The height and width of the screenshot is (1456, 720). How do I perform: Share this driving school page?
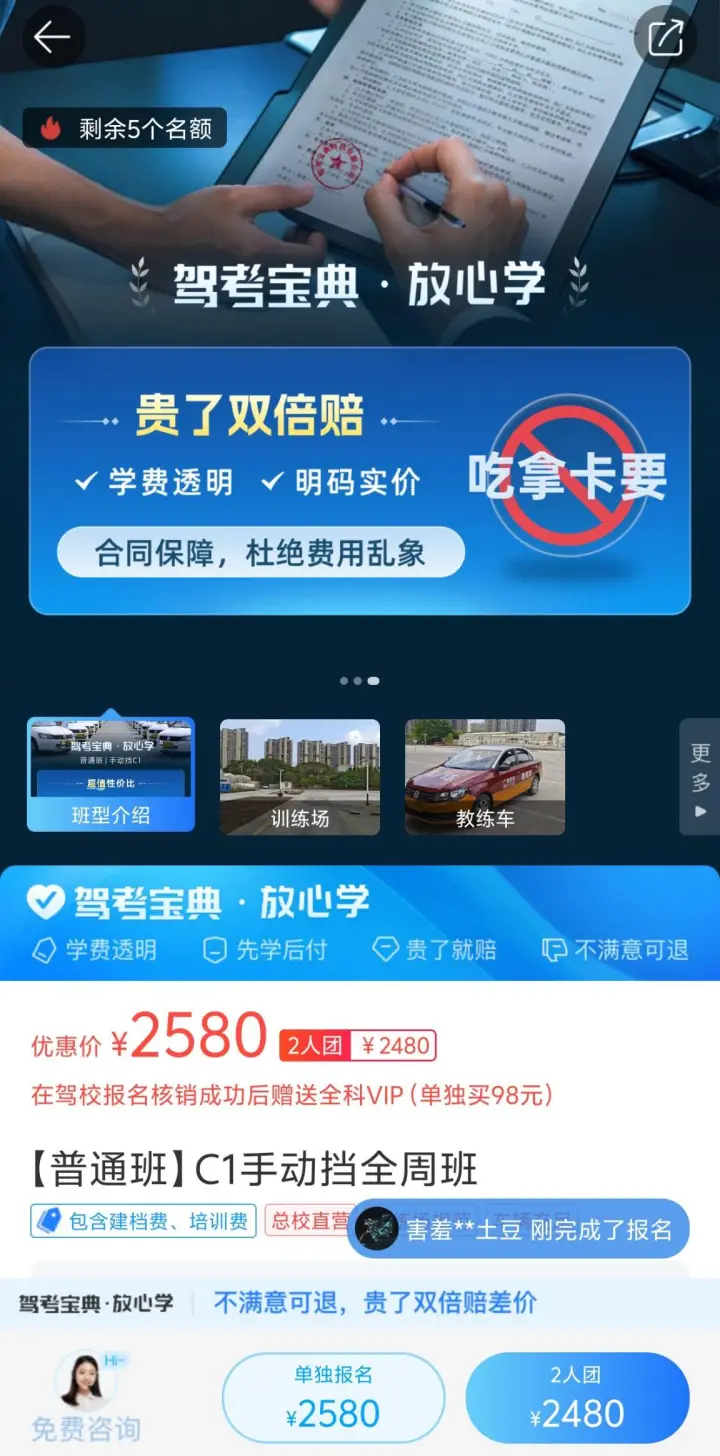tap(666, 38)
